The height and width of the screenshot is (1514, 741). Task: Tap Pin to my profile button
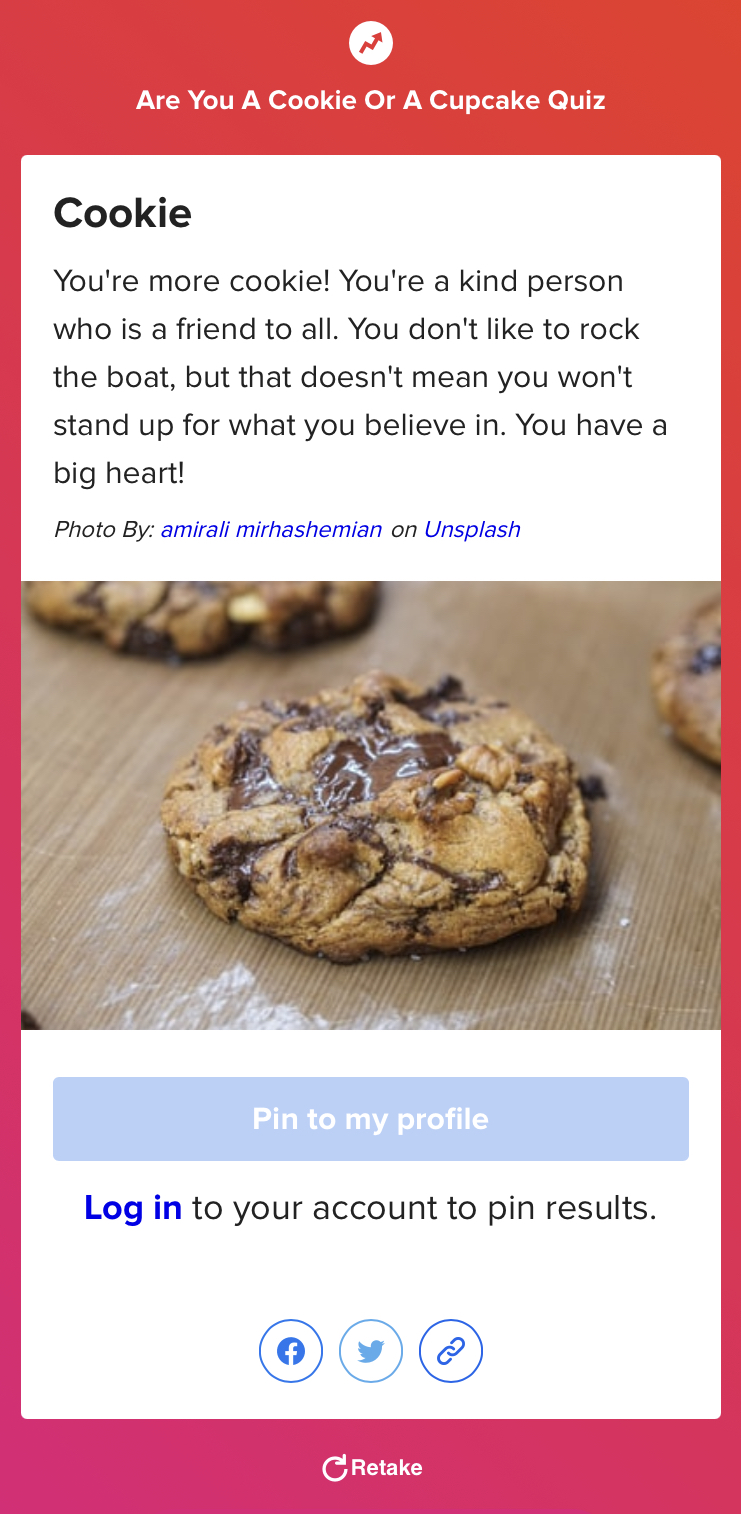371,1119
